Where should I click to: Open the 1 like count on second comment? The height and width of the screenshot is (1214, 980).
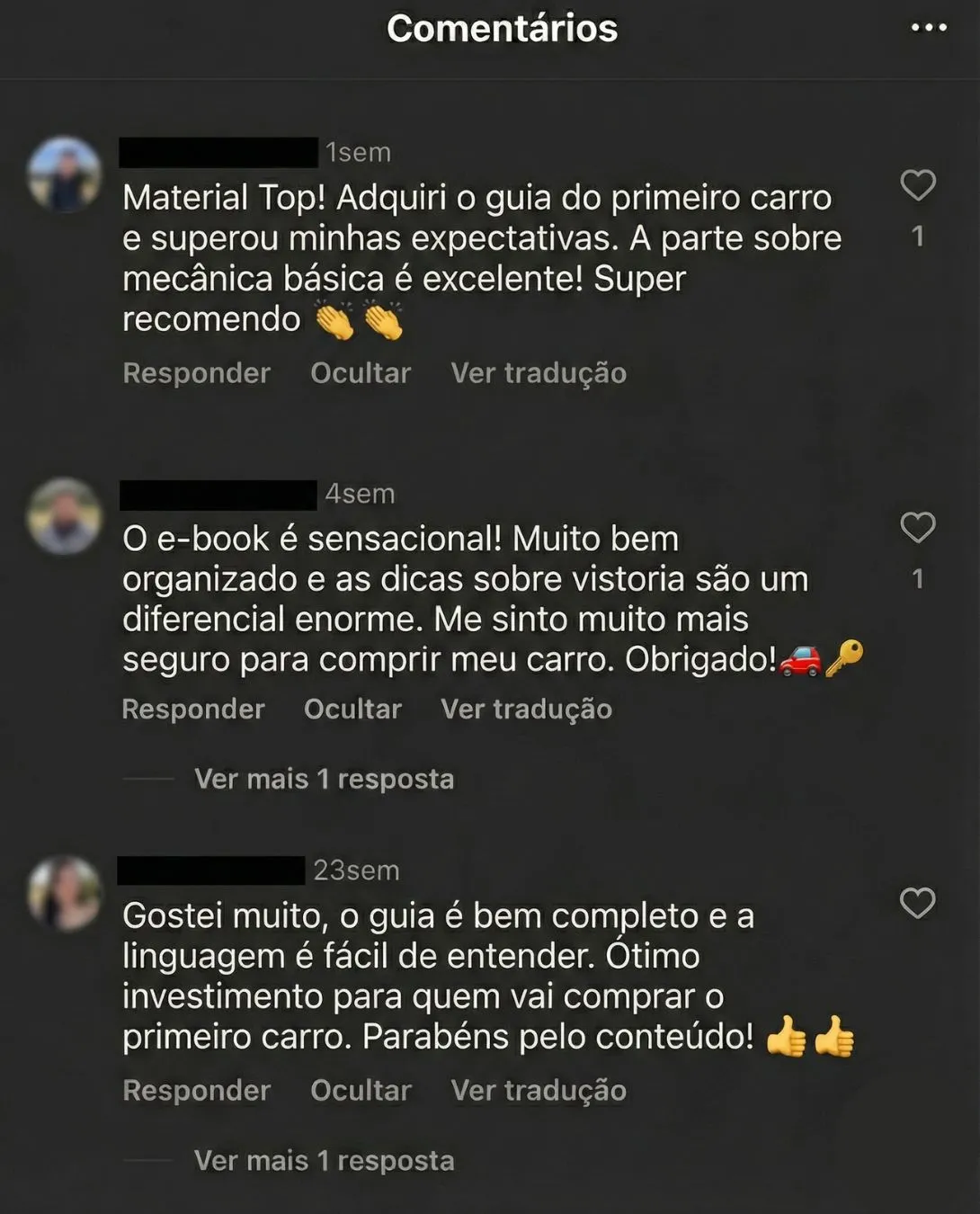pos(919,578)
